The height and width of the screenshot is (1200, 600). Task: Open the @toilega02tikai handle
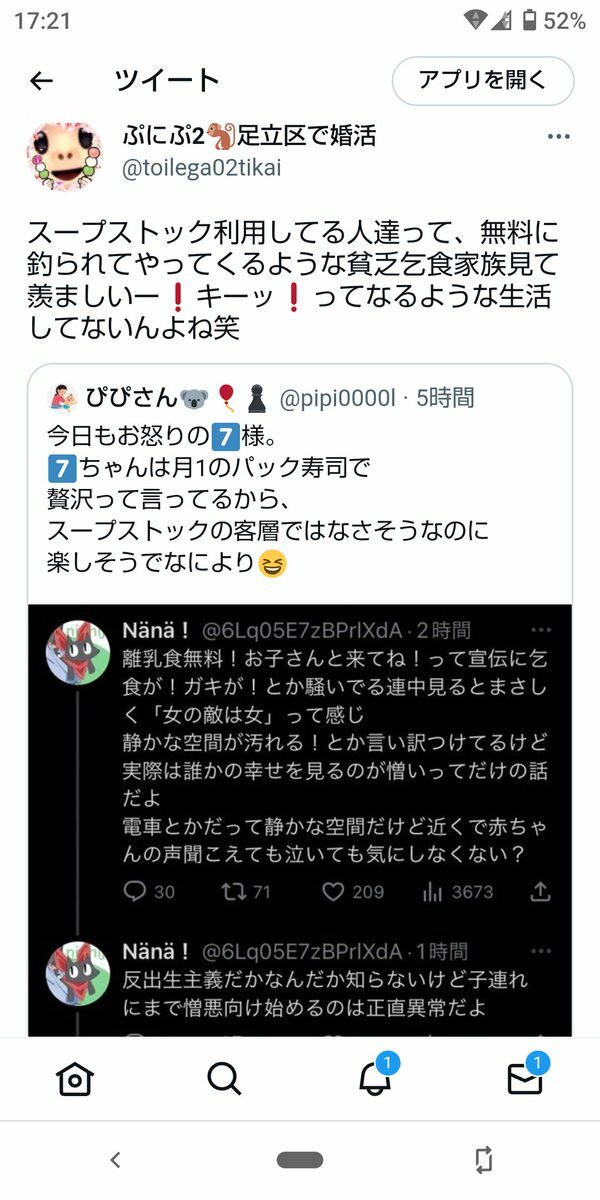click(201, 167)
